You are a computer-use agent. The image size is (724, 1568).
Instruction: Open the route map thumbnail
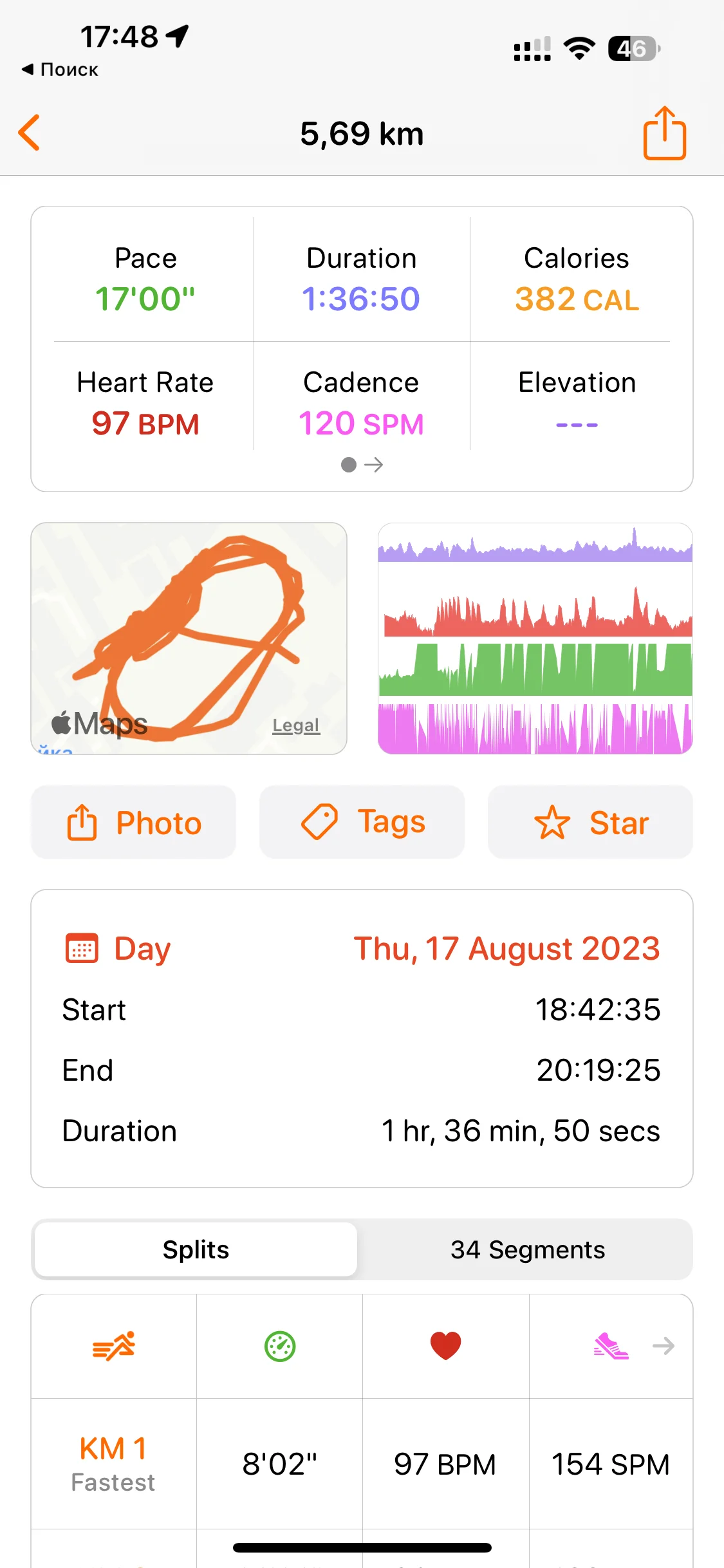coord(189,637)
